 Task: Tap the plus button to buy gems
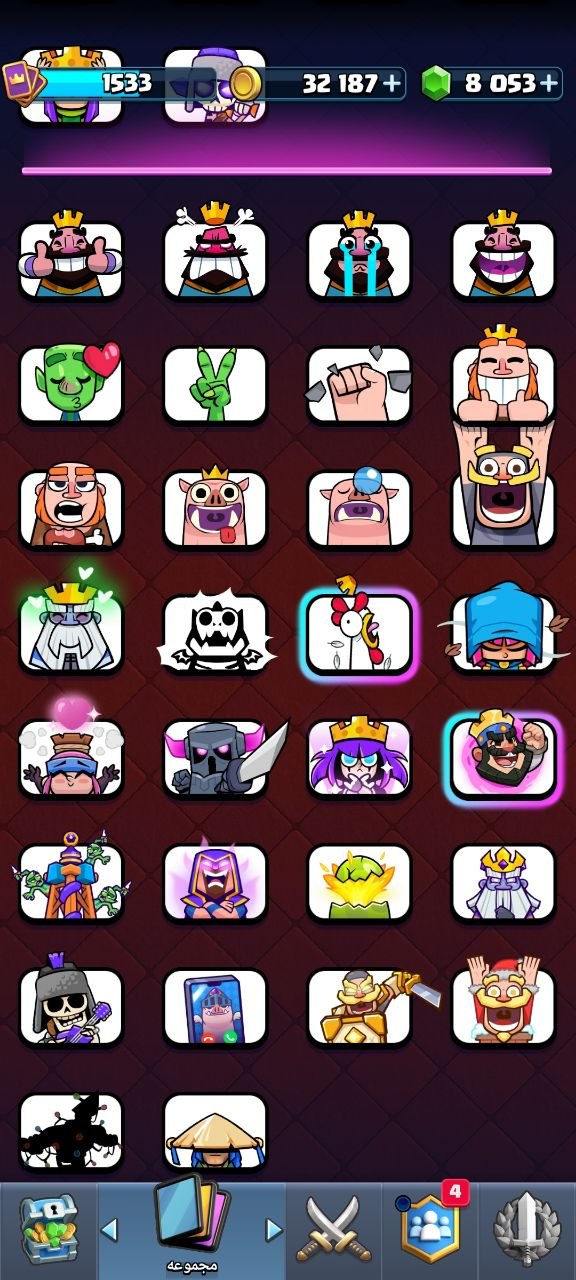point(549,84)
